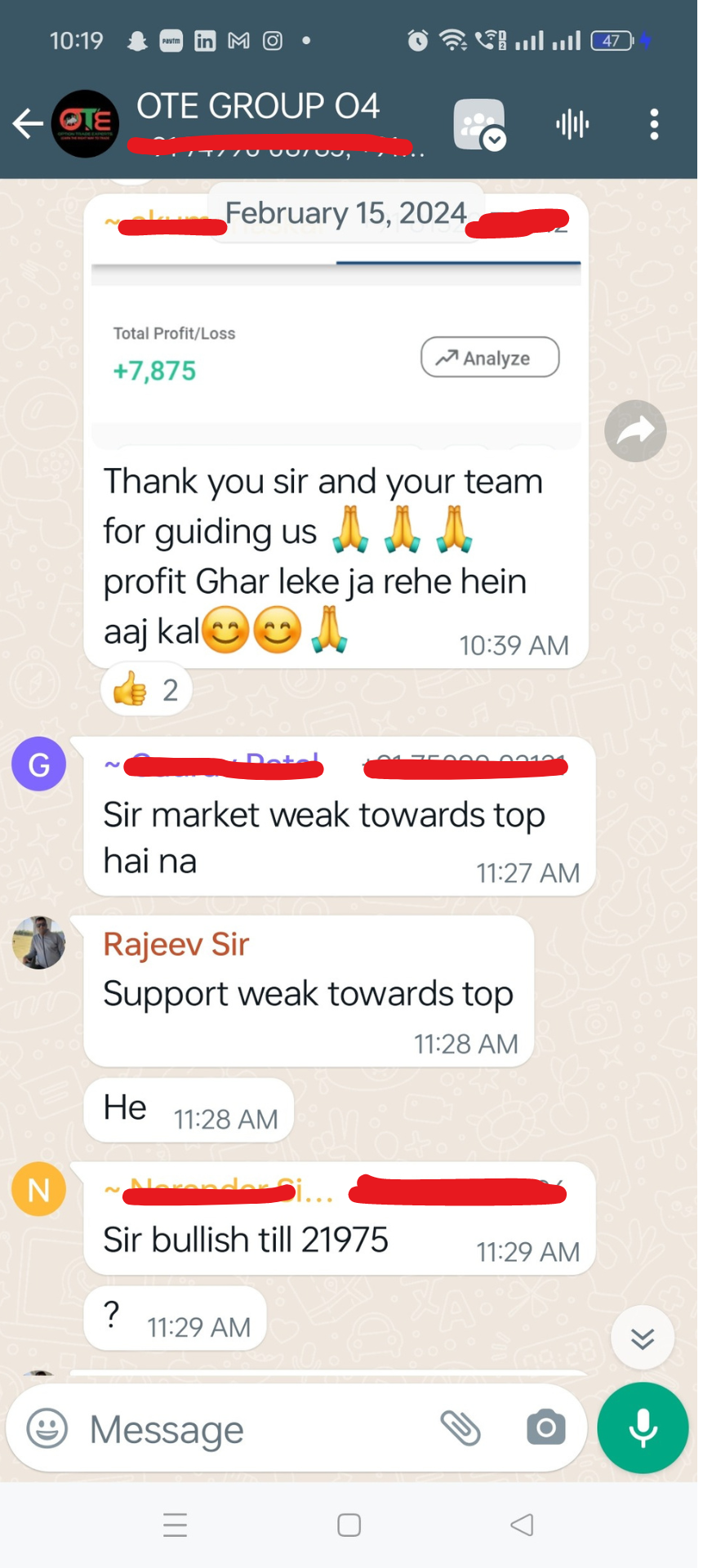Open the emoji picker

47,1429
